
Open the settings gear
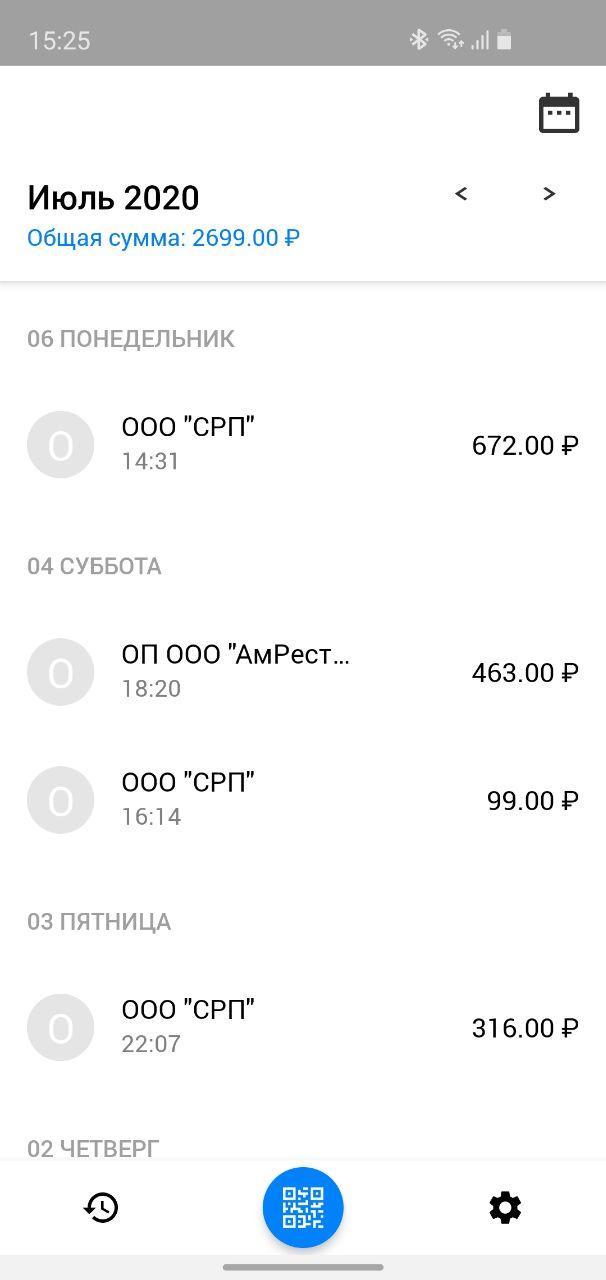[x=505, y=1208]
